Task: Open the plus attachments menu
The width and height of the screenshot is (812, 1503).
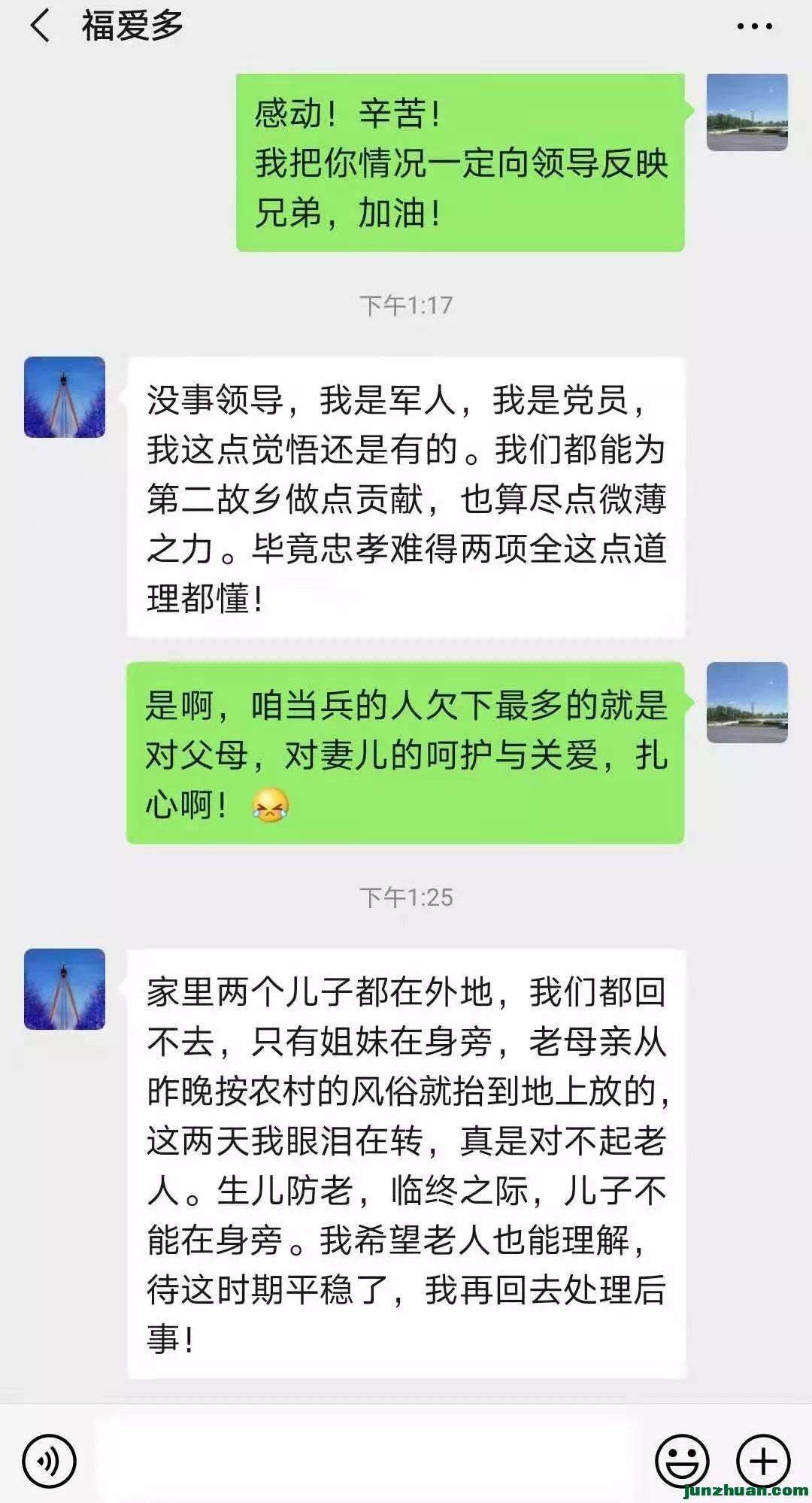Action: (x=763, y=1461)
